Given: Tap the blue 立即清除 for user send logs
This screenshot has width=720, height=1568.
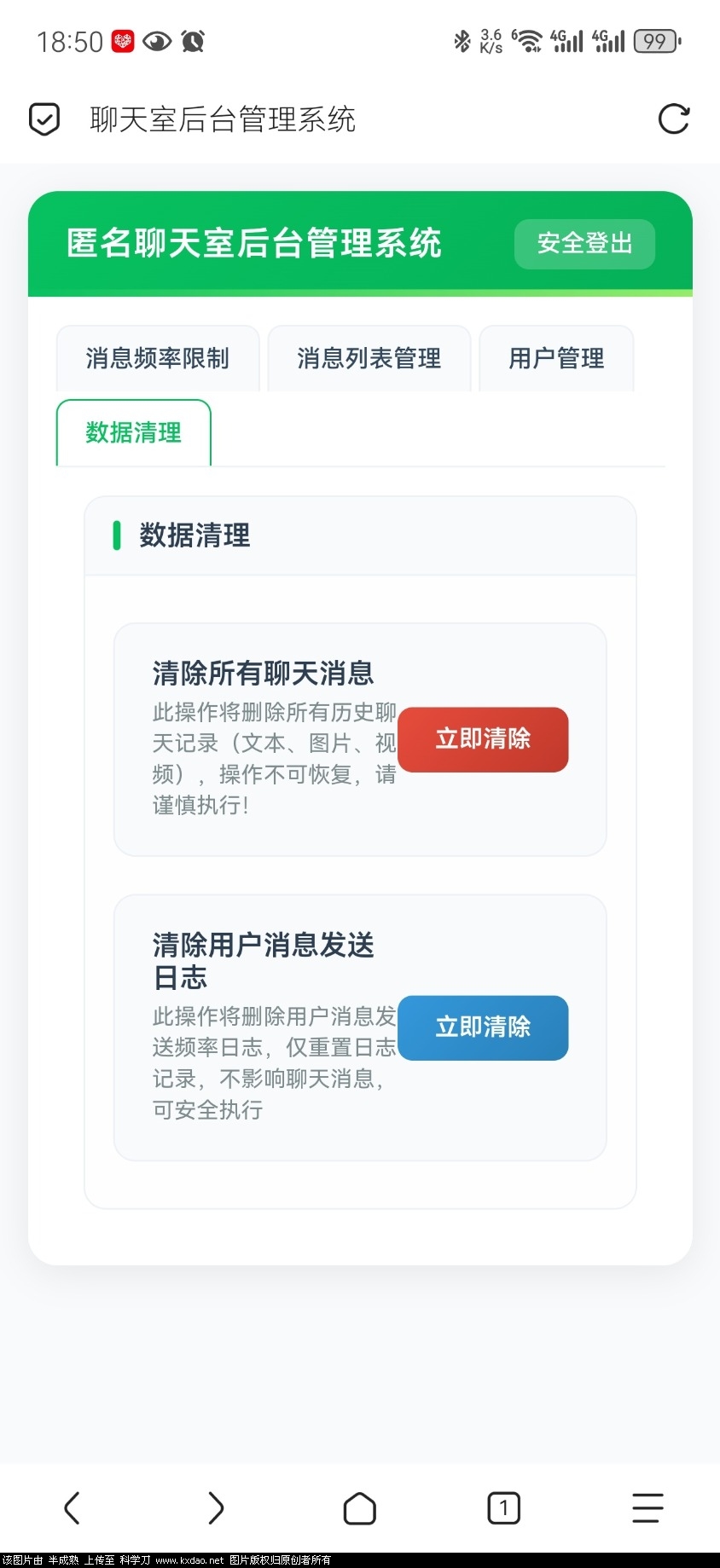Looking at the screenshot, I should click(483, 1027).
